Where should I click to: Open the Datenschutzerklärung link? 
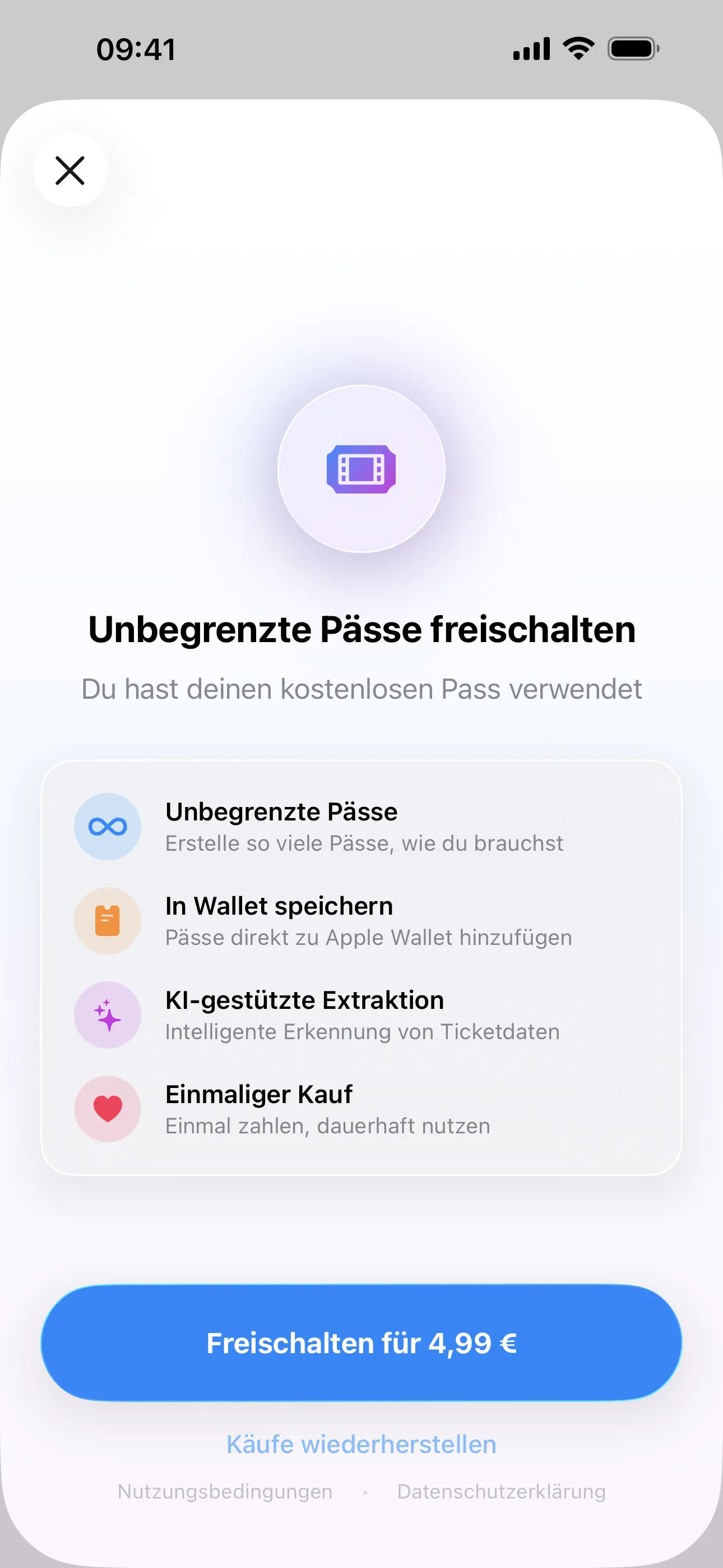tap(501, 1491)
